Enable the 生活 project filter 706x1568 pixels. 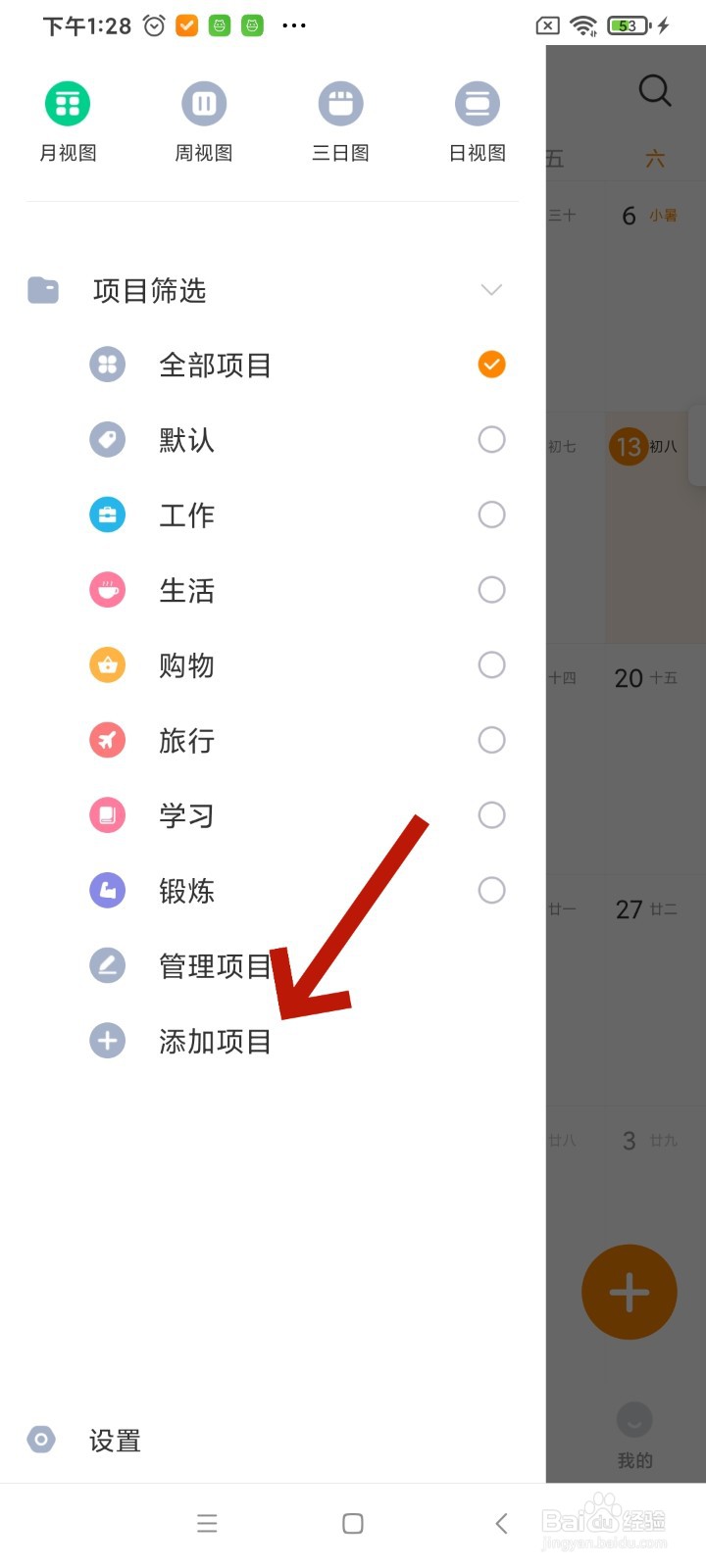point(491,589)
